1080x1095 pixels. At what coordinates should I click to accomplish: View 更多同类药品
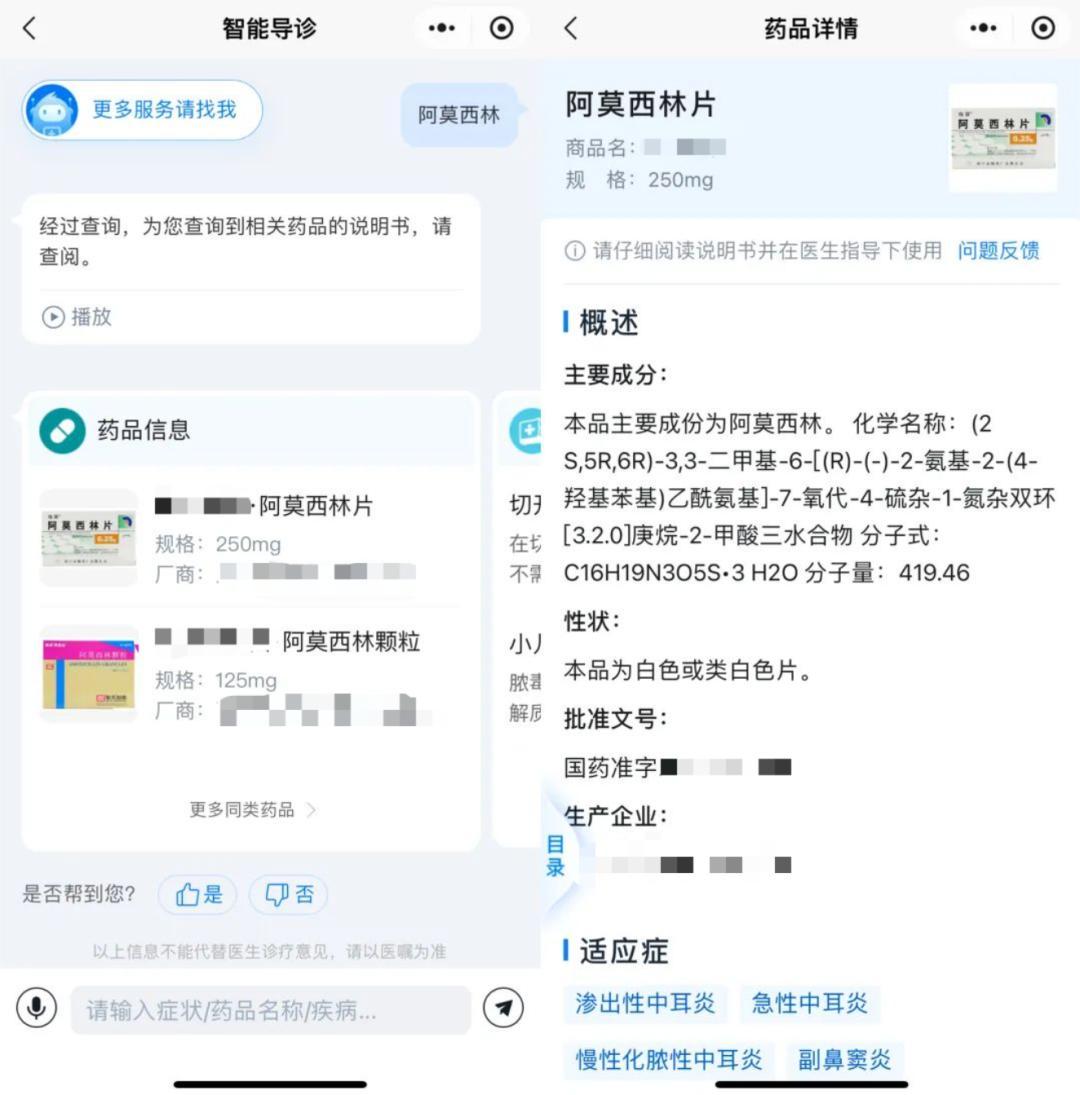[252, 809]
